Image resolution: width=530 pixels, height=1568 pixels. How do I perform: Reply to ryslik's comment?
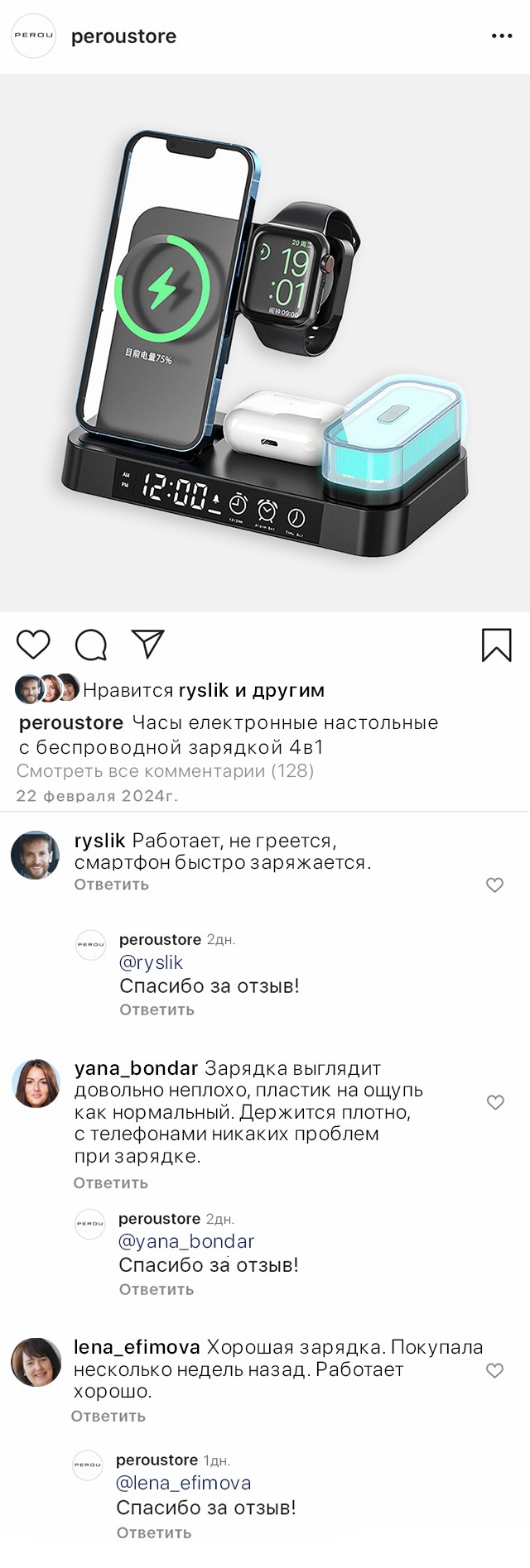tap(111, 885)
